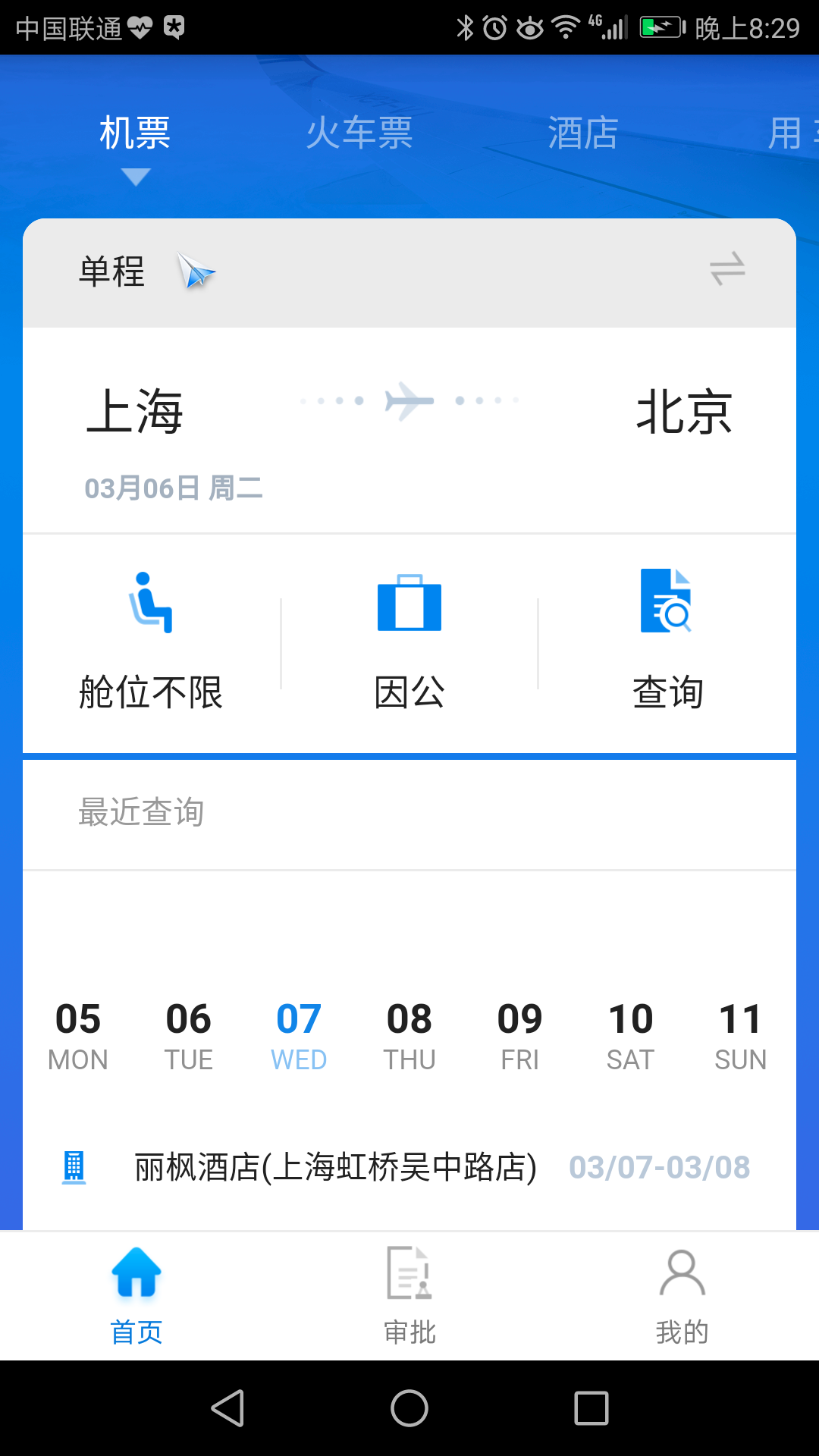Viewport: 819px width, 1456px height.
Task: Click the 丽枫酒店 recent query entry
Action: click(x=331, y=1168)
